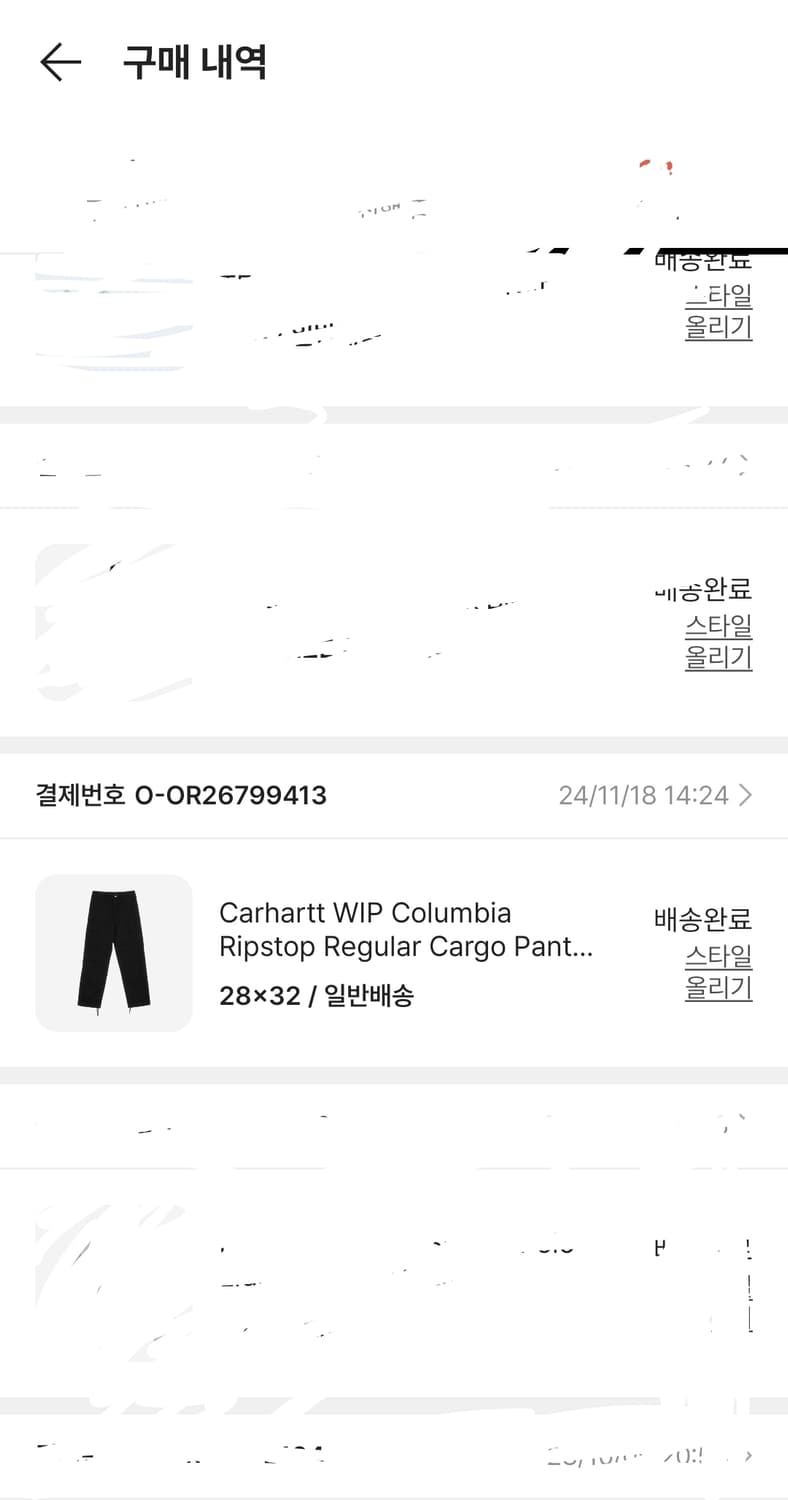Tap the 24/11/18 14:24 order timestamp
Screen dimensions: 788x1500
[x=647, y=795]
